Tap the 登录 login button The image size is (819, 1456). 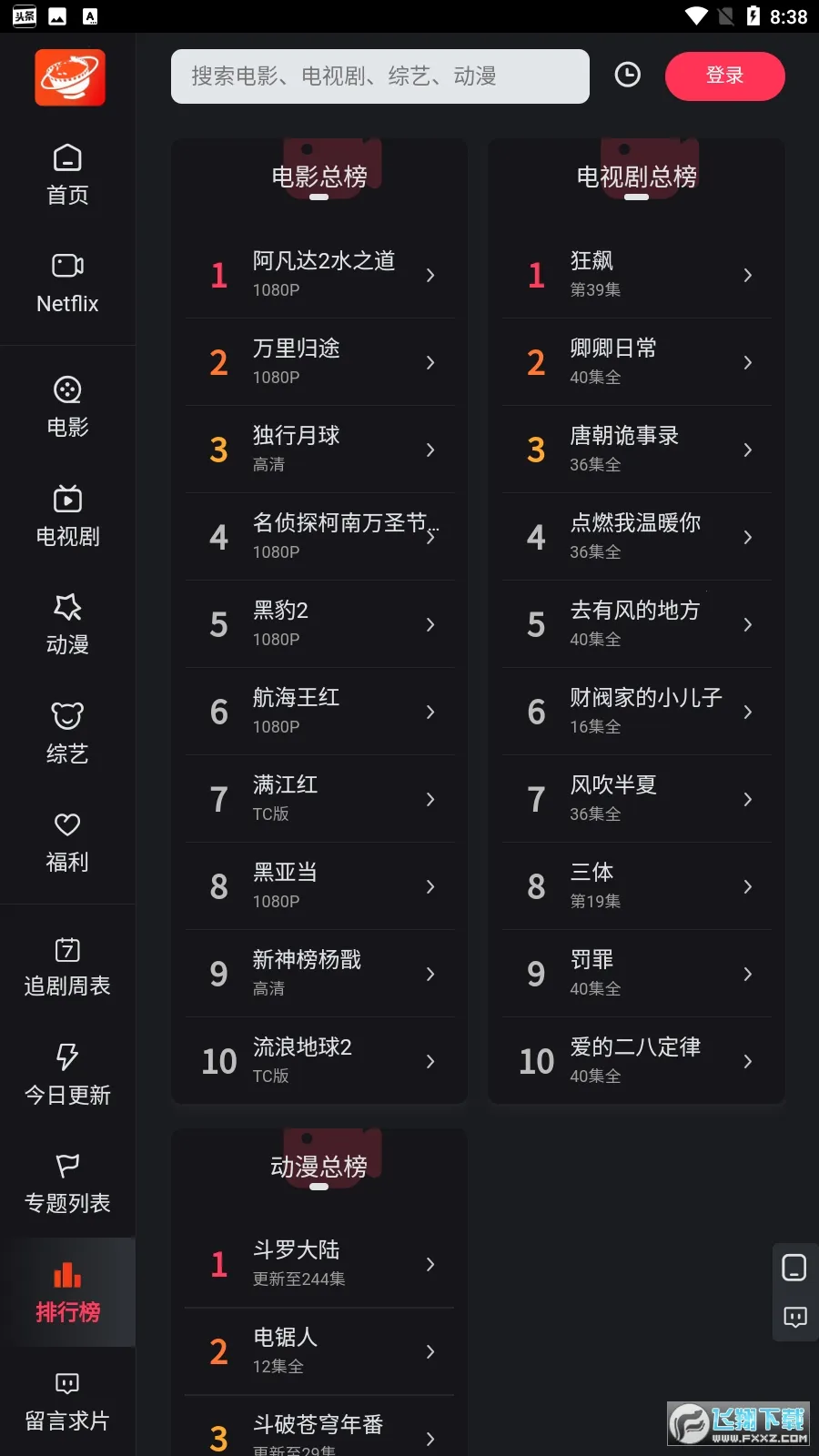coord(724,76)
